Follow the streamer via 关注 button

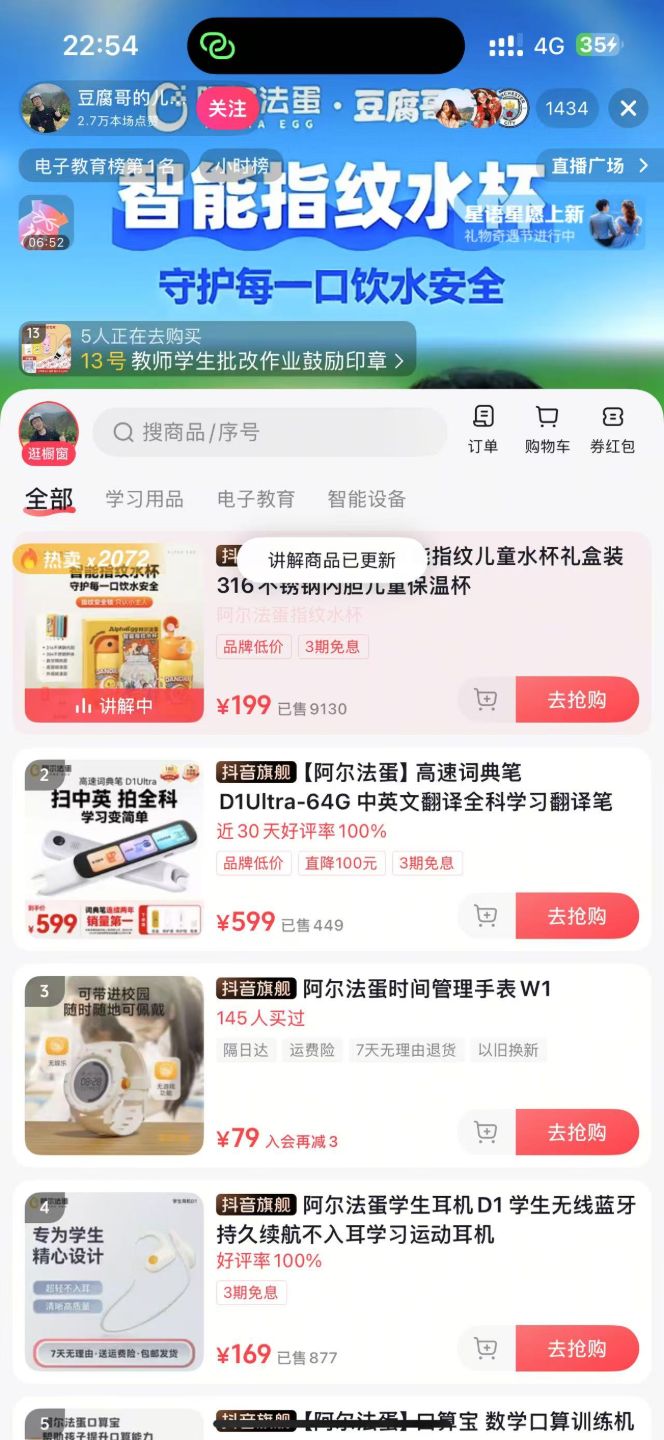[227, 108]
